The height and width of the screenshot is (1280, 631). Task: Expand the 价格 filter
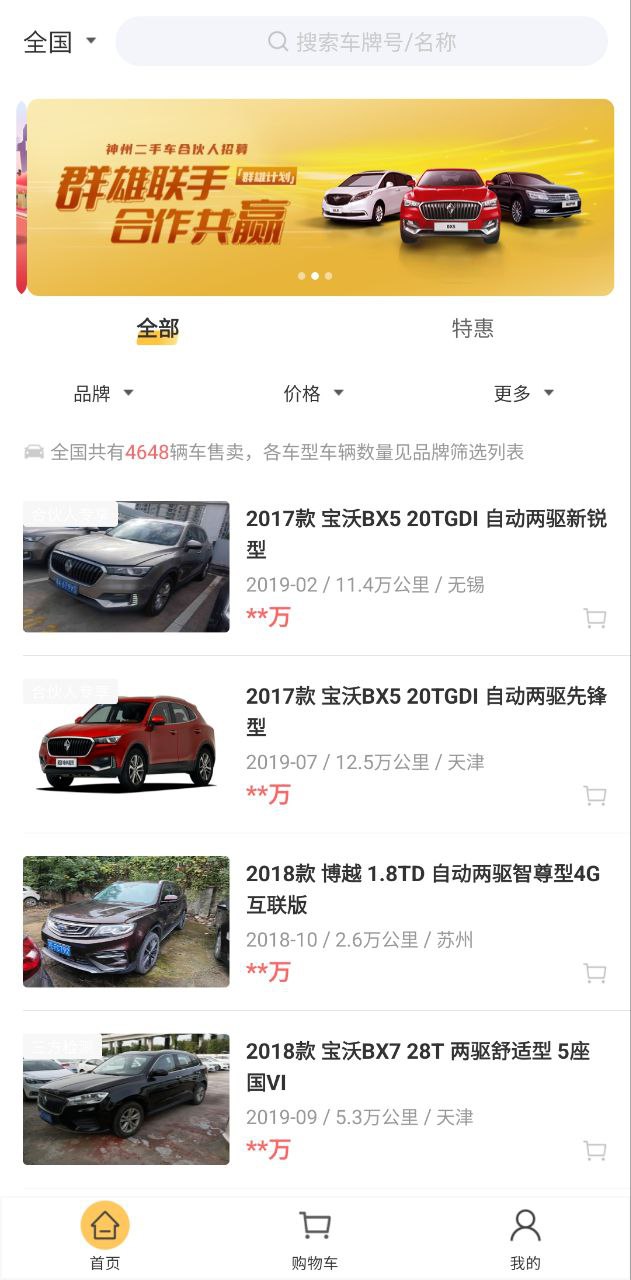click(x=313, y=394)
